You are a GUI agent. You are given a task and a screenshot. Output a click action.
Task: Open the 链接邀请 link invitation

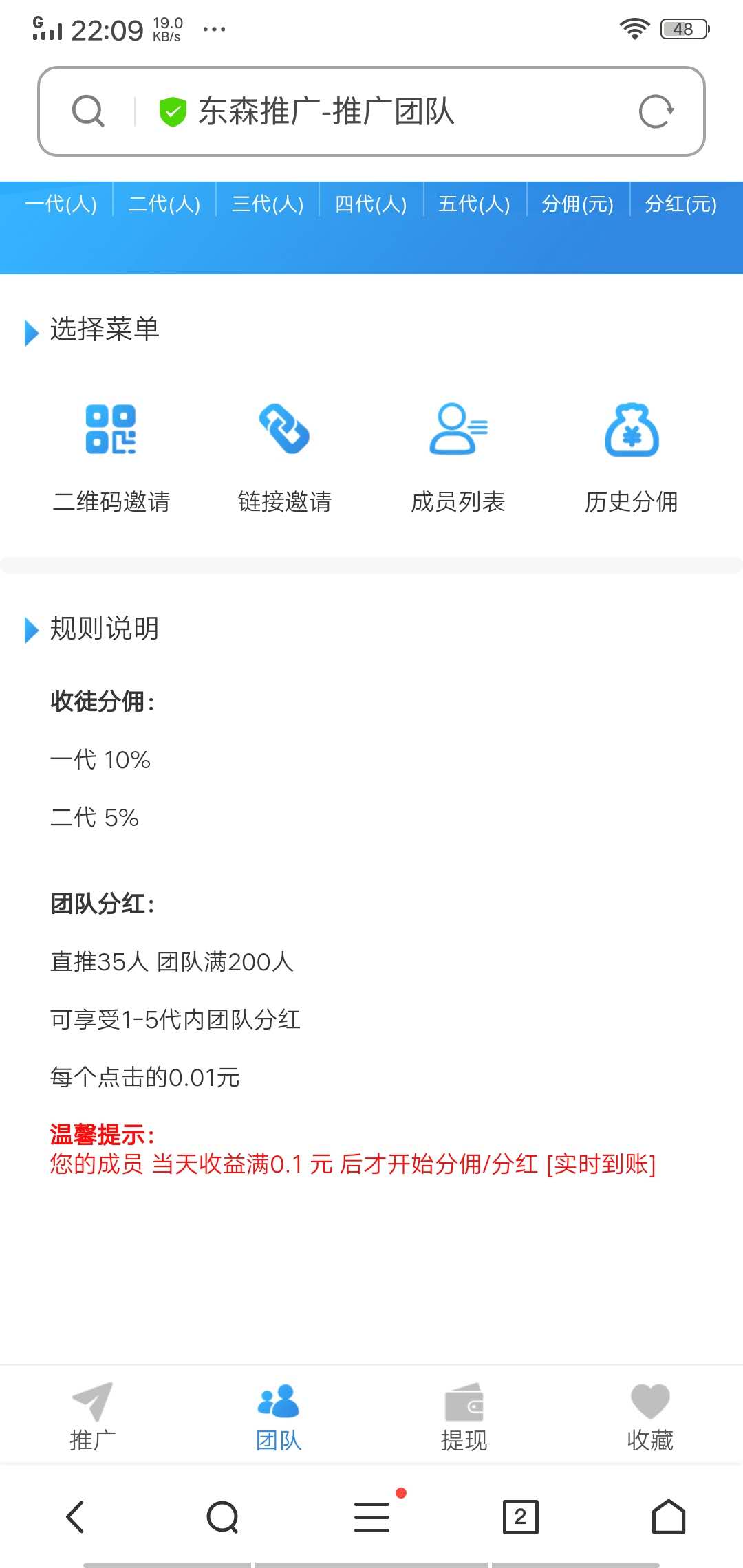coord(286,454)
